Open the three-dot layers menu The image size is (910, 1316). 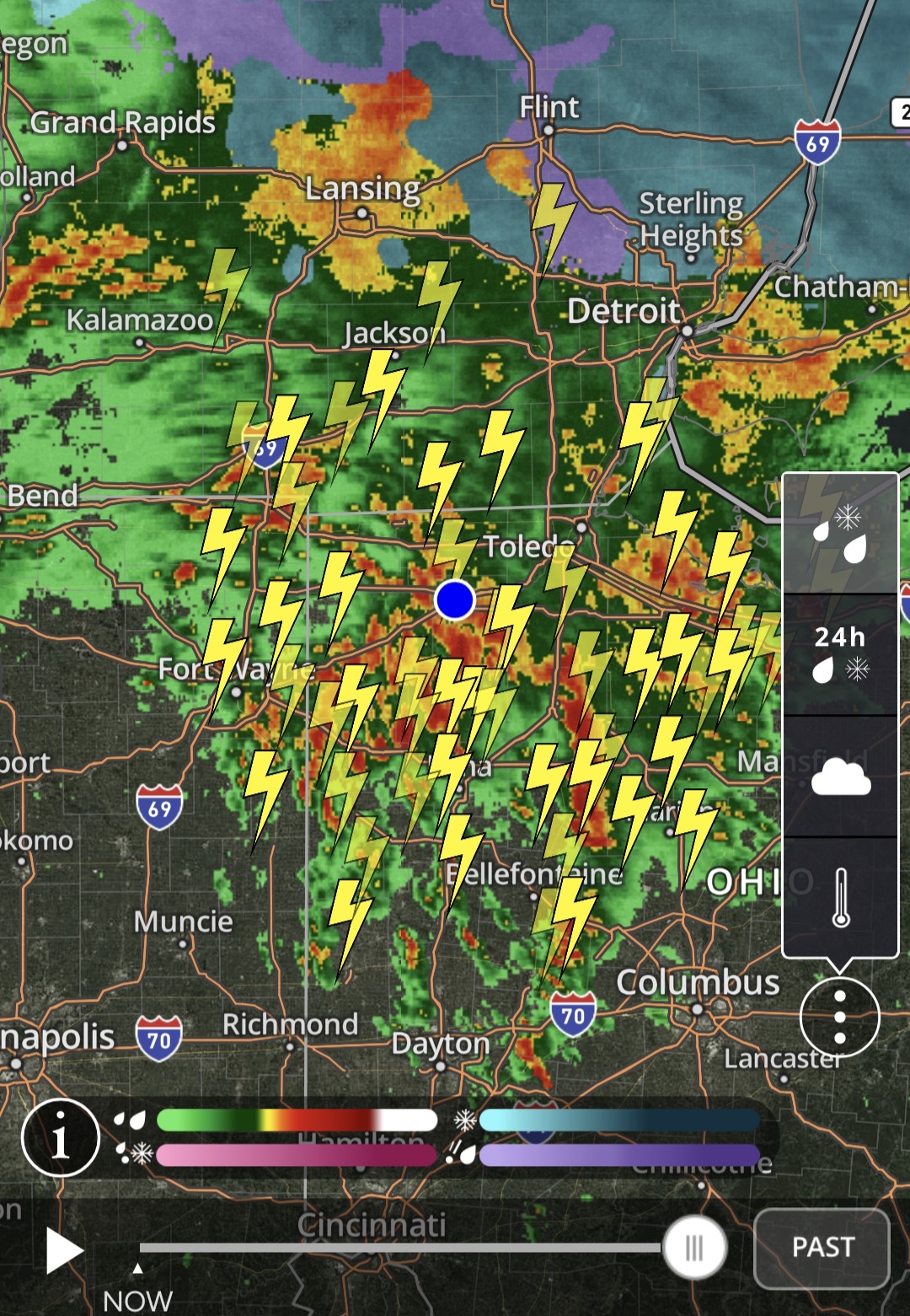coord(839,1017)
